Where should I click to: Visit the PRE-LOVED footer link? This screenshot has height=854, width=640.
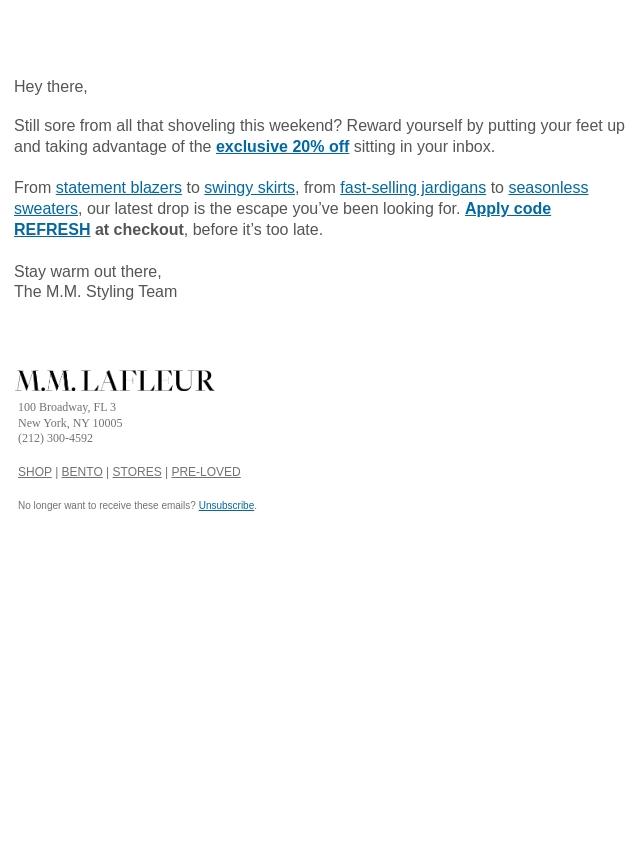(x=205, y=472)
